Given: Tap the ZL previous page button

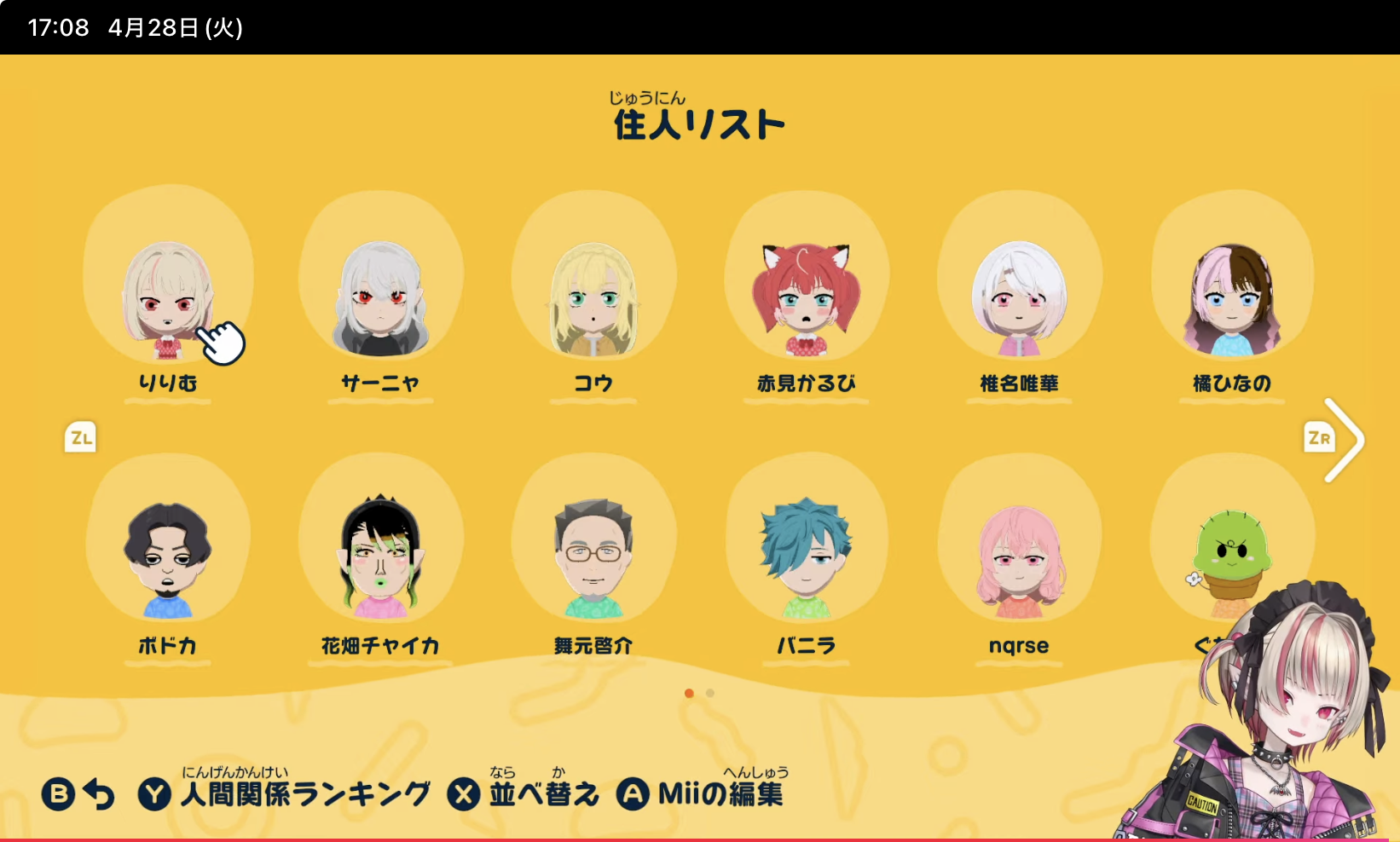Looking at the screenshot, I should click(80, 438).
